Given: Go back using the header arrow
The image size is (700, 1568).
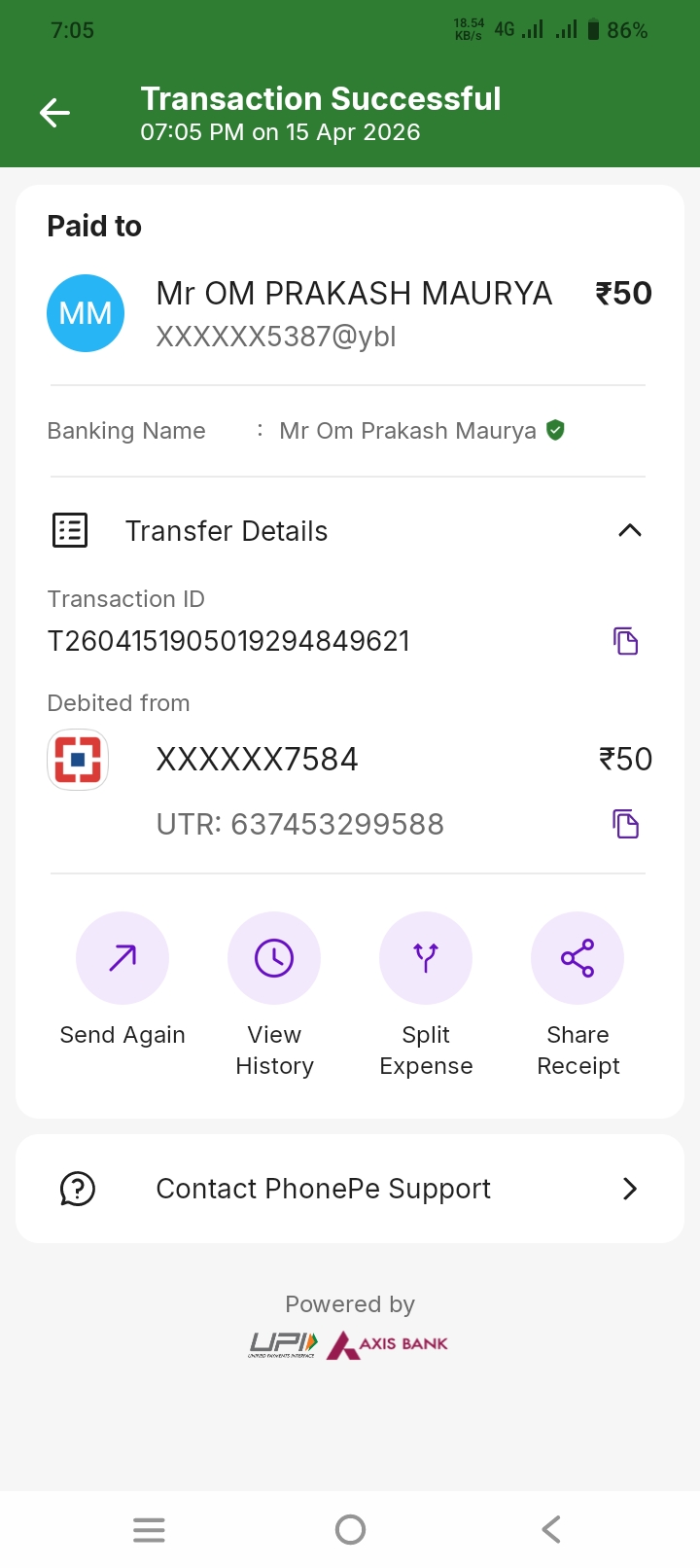Looking at the screenshot, I should click(x=54, y=114).
